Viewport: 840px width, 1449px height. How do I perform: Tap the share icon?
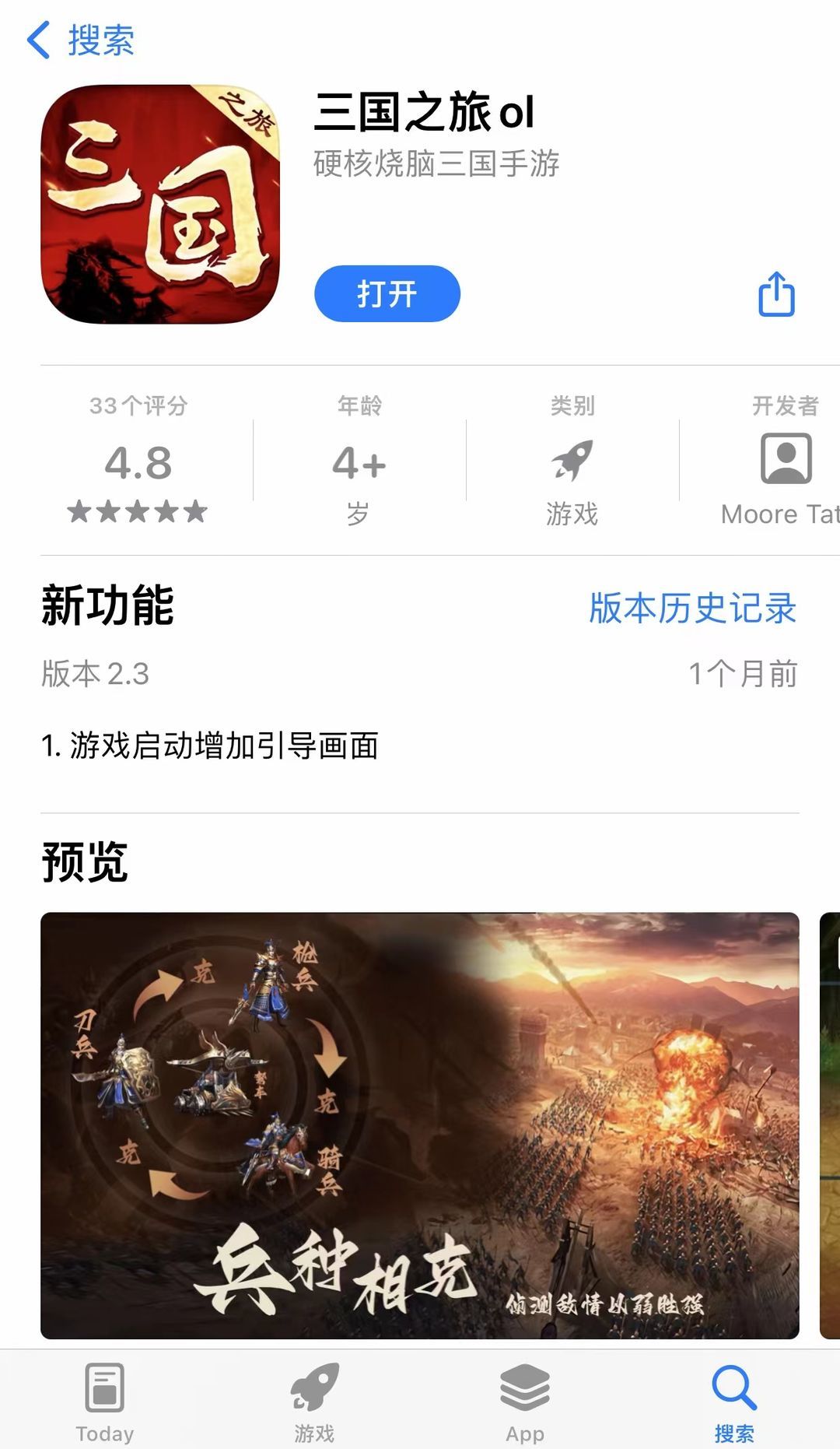tap(775, 294)
